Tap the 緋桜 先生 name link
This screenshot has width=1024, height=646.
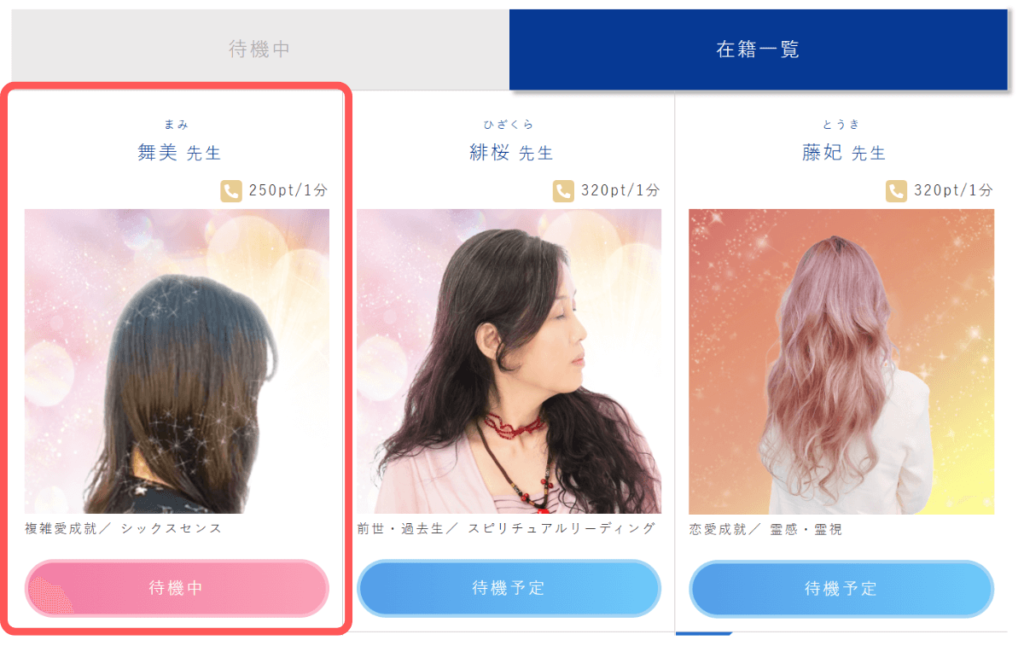click(x=511, y=153)
